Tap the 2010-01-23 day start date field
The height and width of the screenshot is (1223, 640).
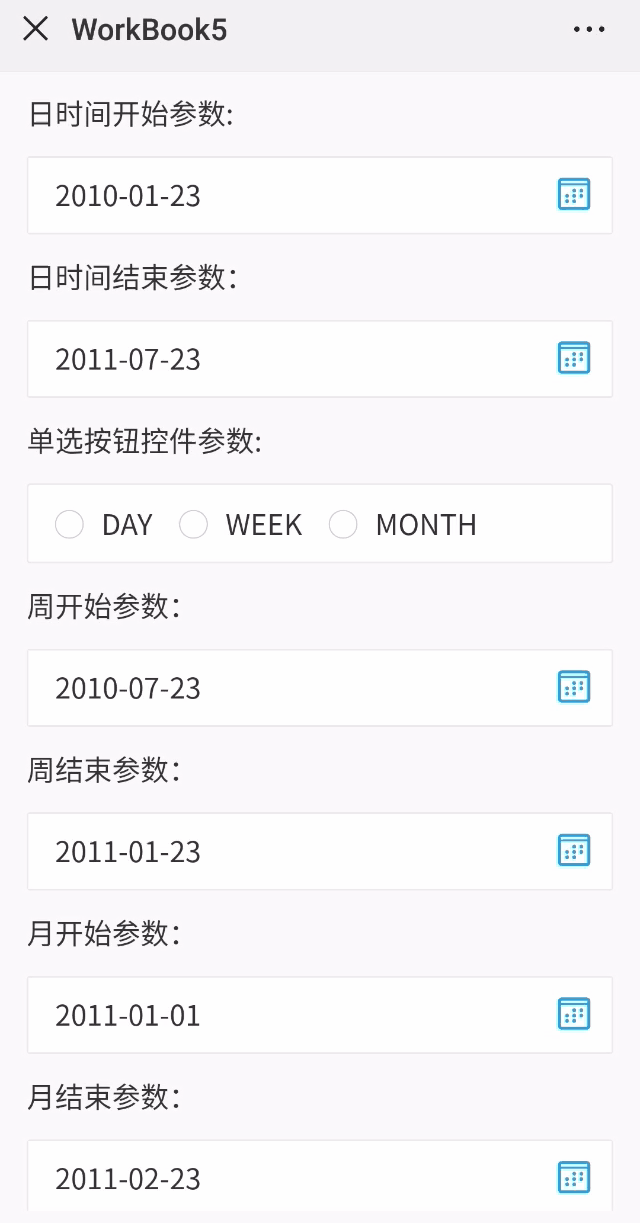pos(290,195)
